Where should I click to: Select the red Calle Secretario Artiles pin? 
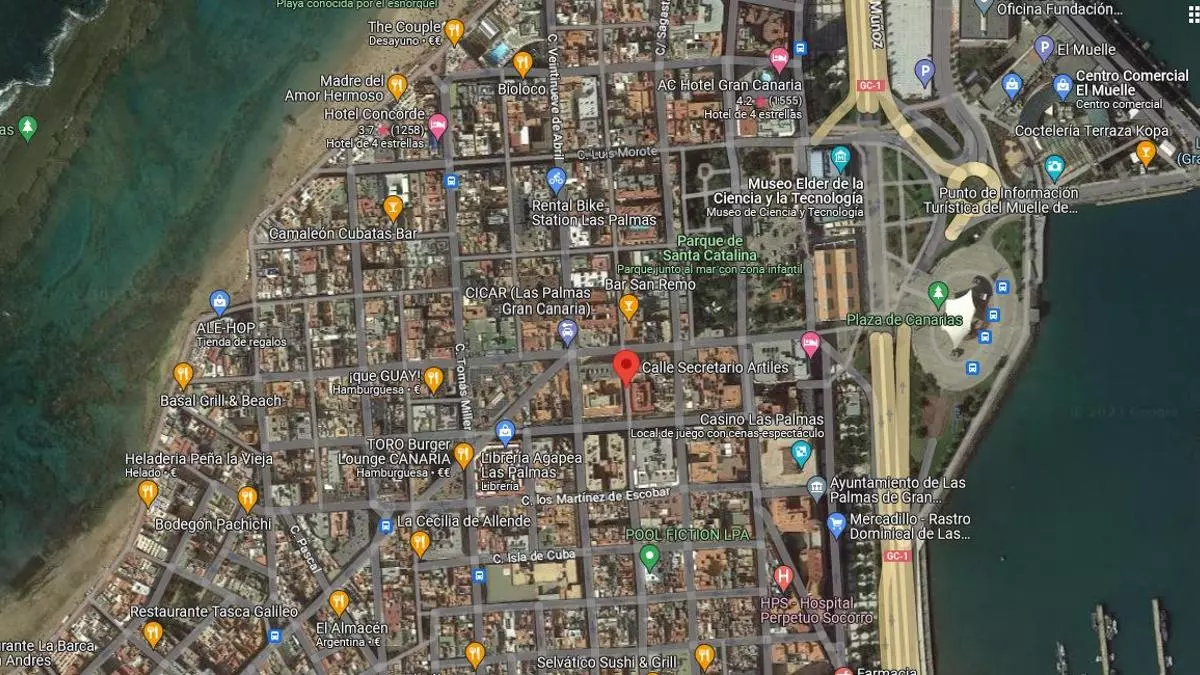pyautogui.click(x=626, y=367)
